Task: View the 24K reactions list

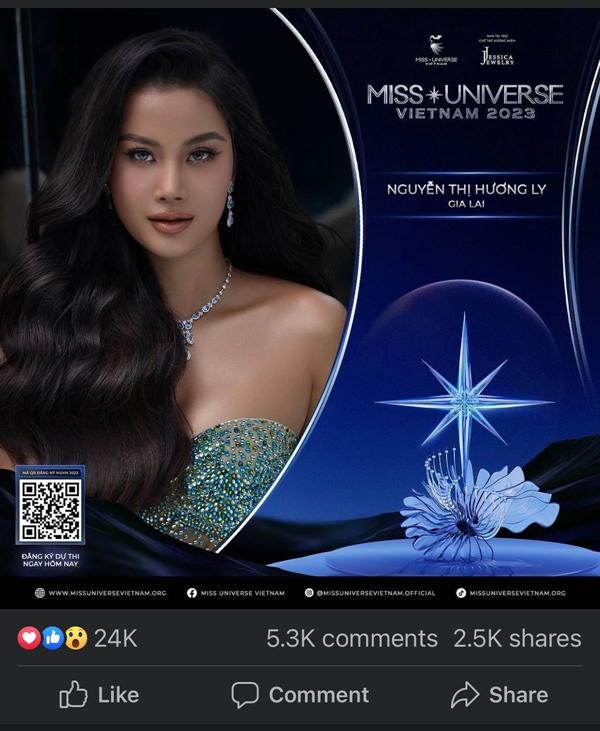Action: coord(78,638)
